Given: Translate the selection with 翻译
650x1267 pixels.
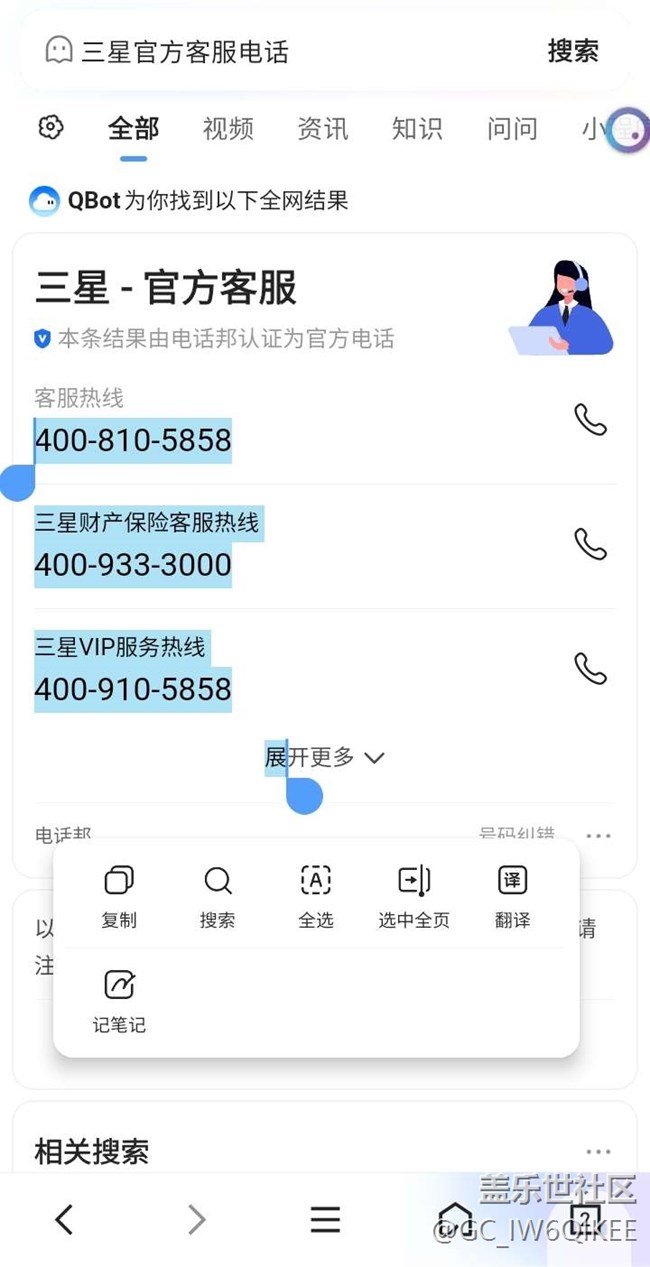Looking at the screenshot, I should [512, 896].
